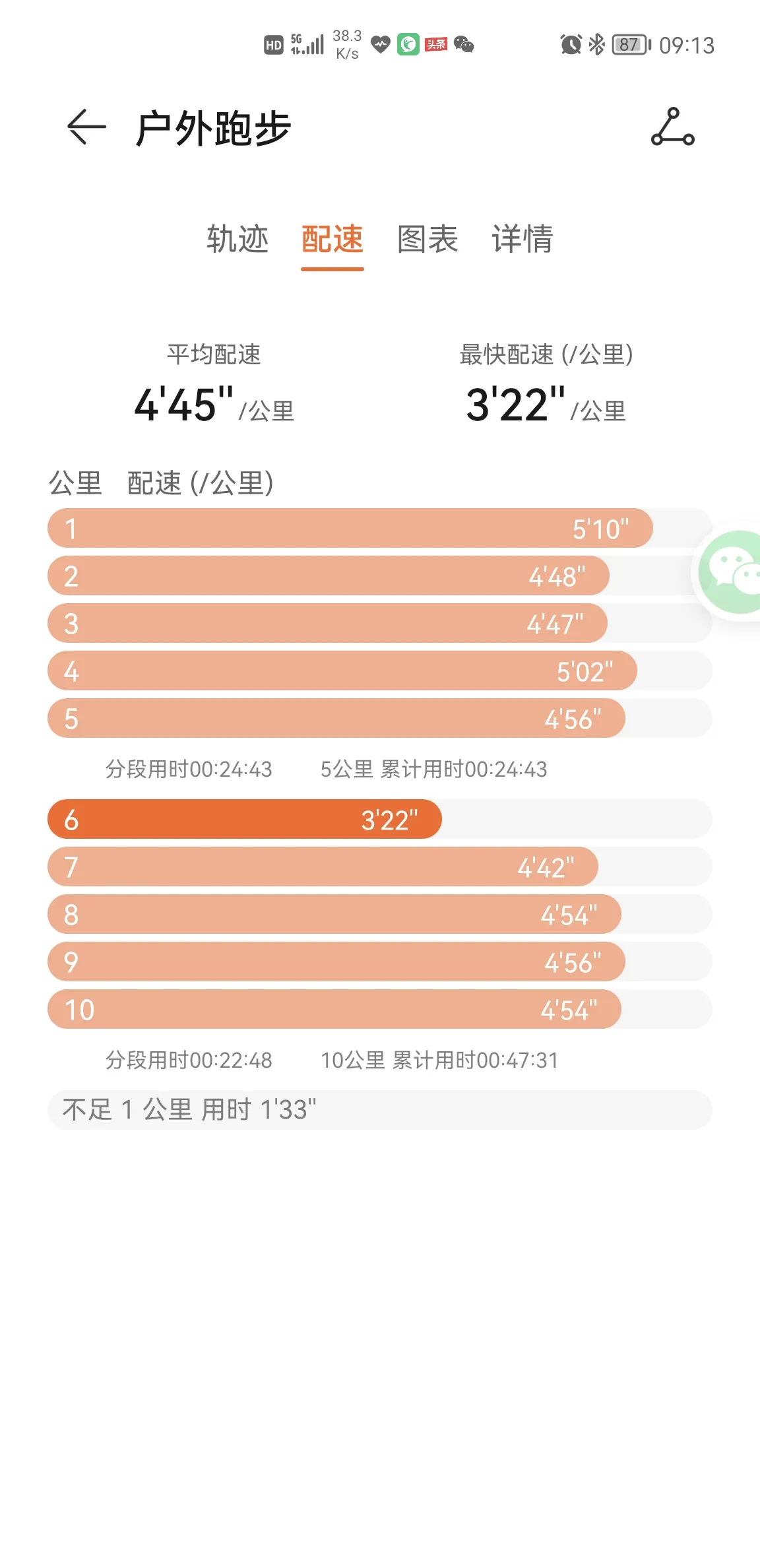Switch to the 轨迹 tab
Viewport: 760px width, 1568px height.
click(x=237, y=239)
